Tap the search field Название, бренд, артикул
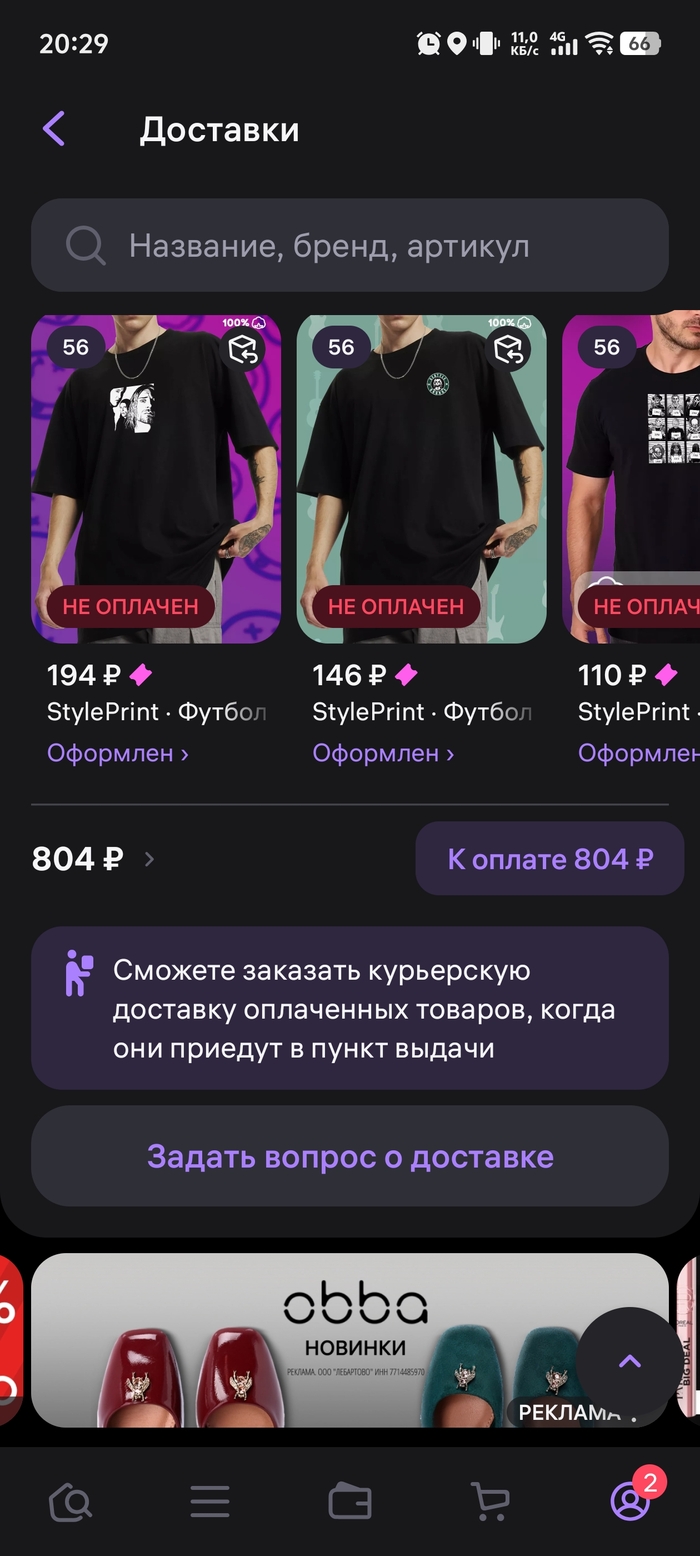 [350, 245]
